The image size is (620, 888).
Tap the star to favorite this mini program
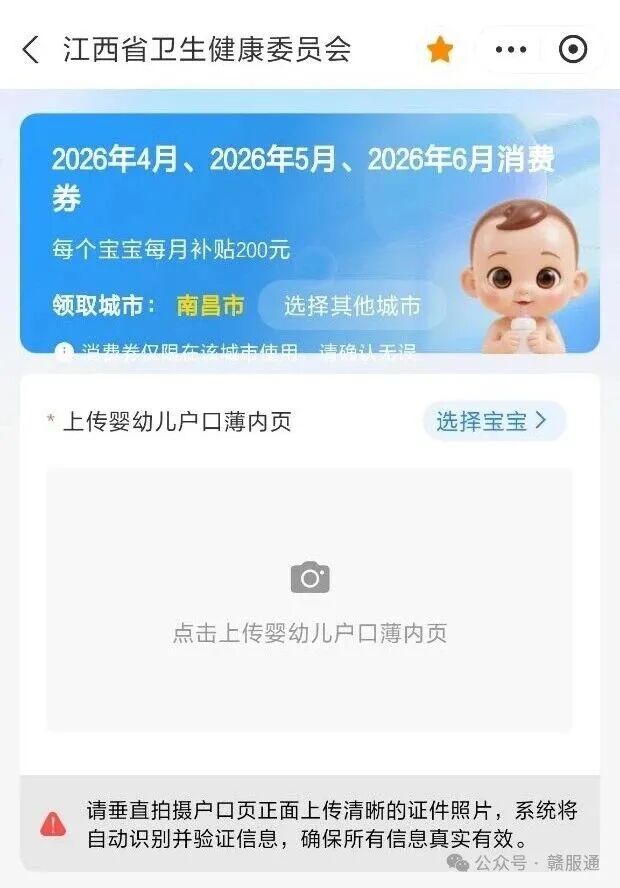[x=440, y=49]
